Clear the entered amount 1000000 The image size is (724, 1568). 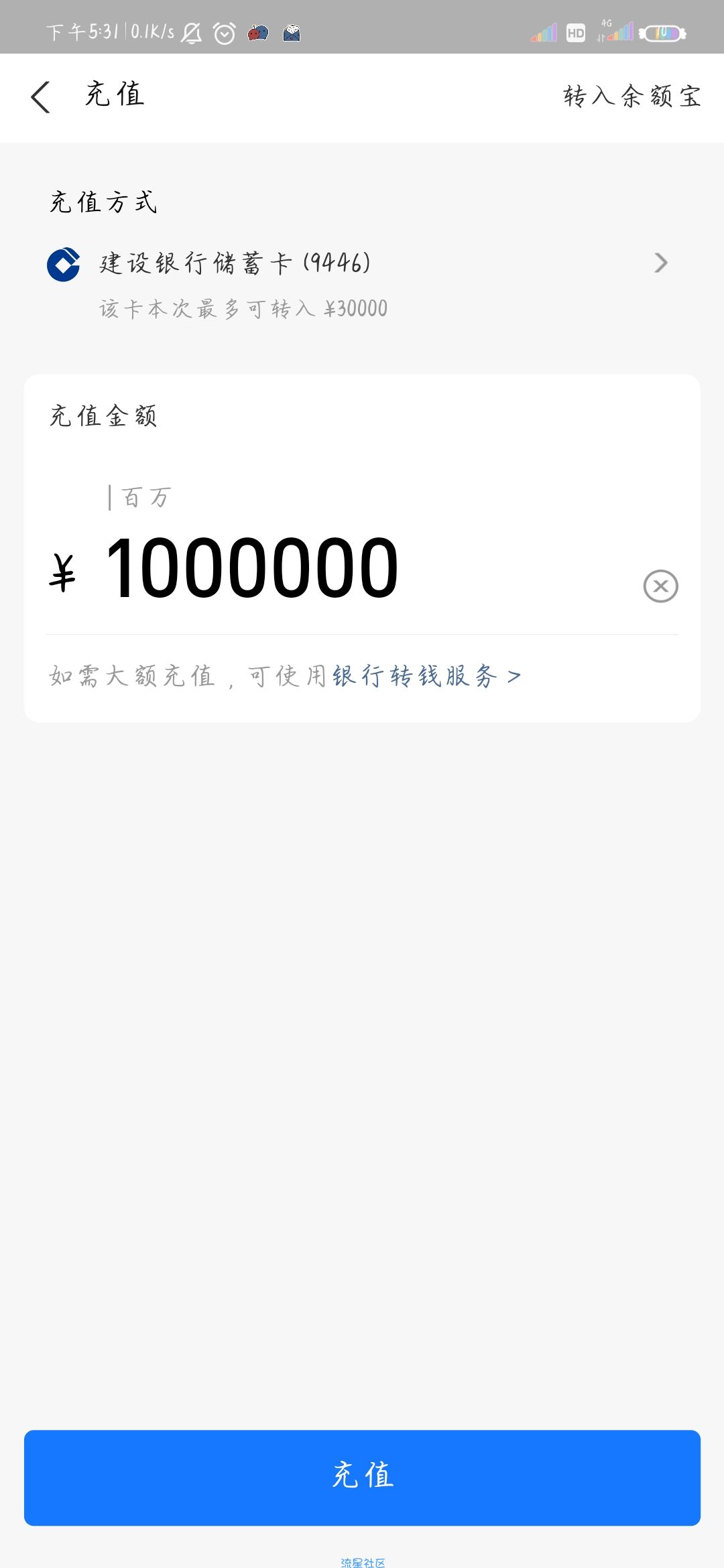pos(660,586)
